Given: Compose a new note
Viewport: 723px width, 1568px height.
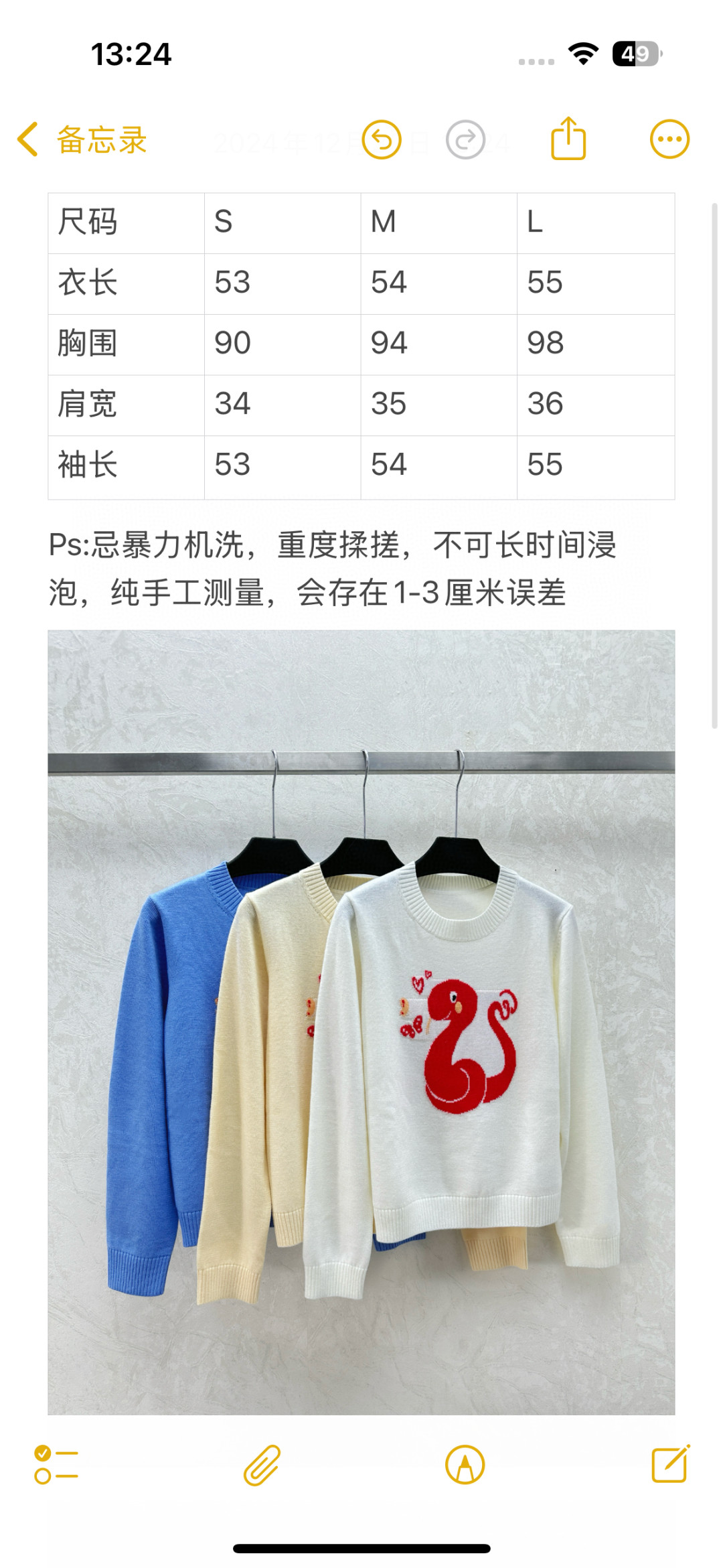Looking at the screenshot, I should [671, 1464].
